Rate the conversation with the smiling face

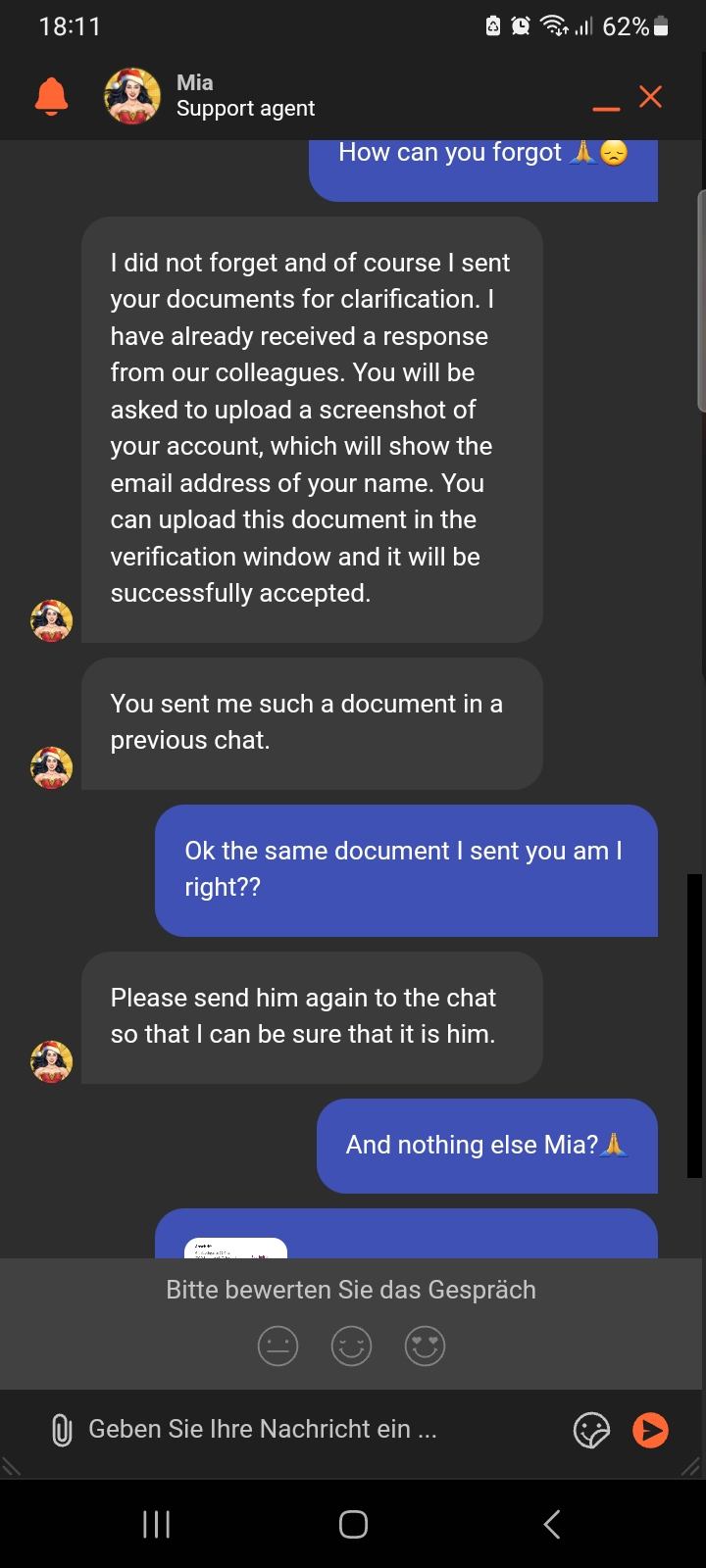click(x=351, y=1346)
